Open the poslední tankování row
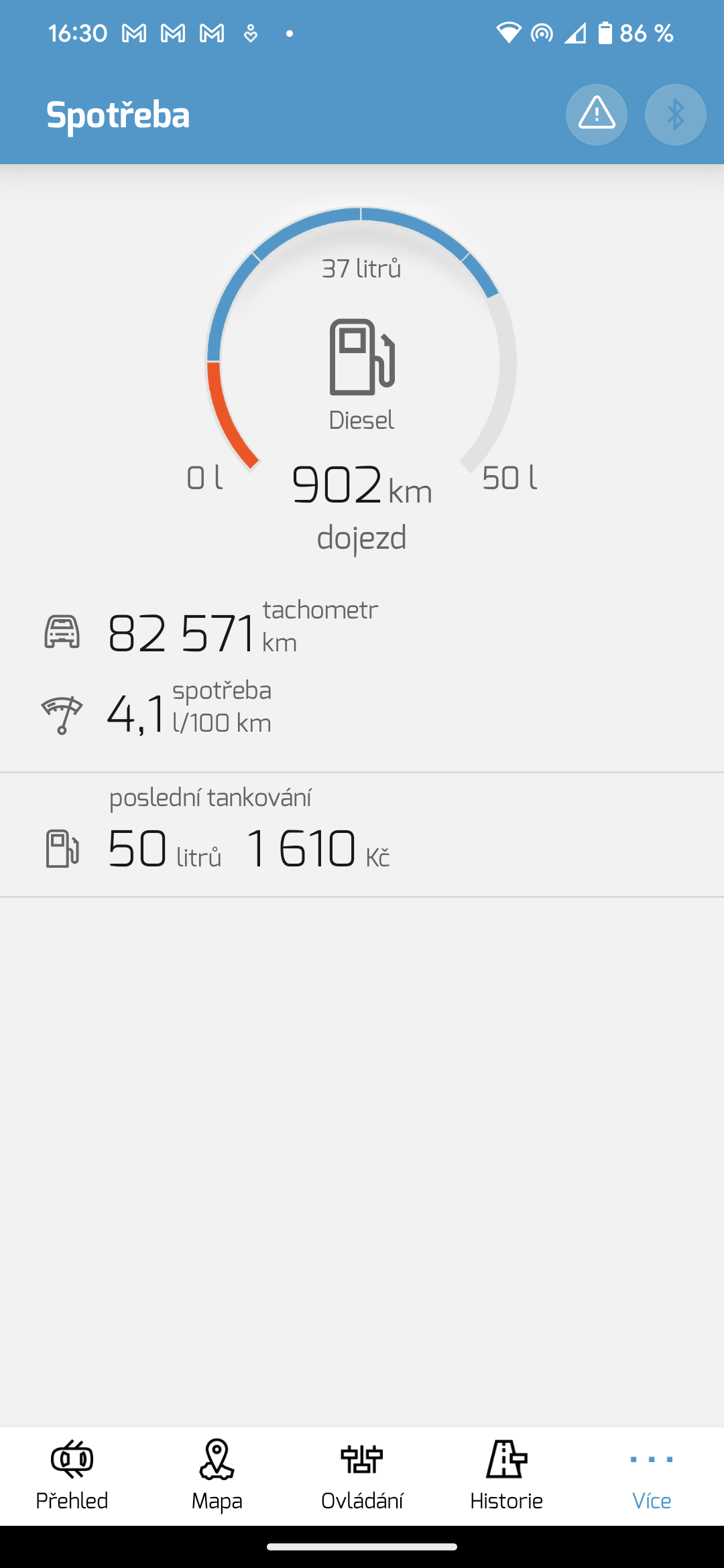Screen dimensions: 724x1568 [362, 835]
